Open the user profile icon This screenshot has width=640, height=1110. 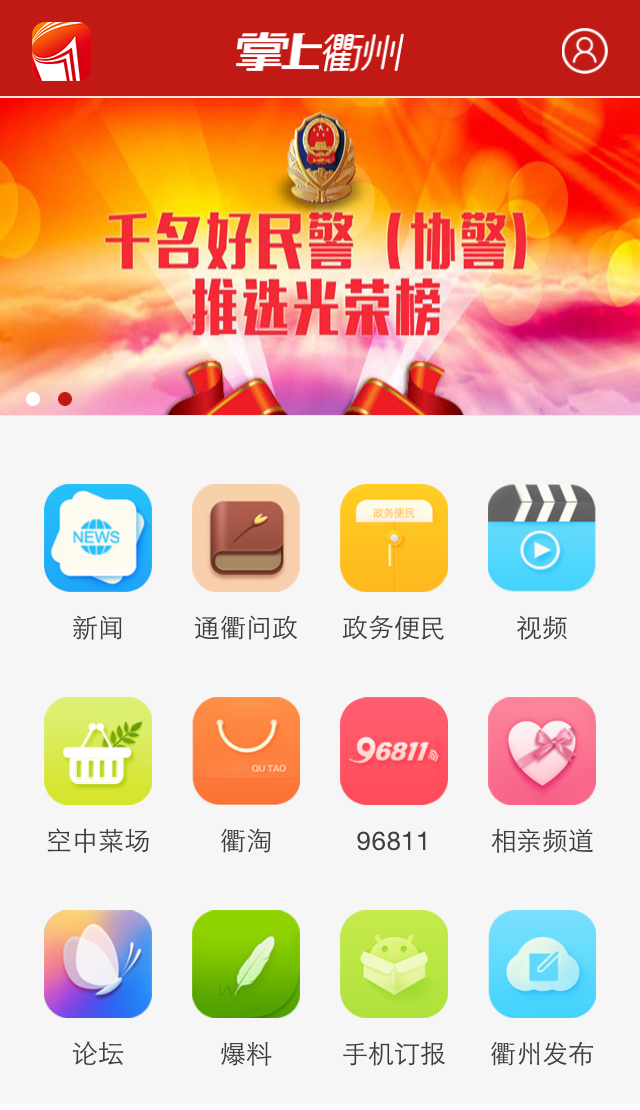point(584,51)
